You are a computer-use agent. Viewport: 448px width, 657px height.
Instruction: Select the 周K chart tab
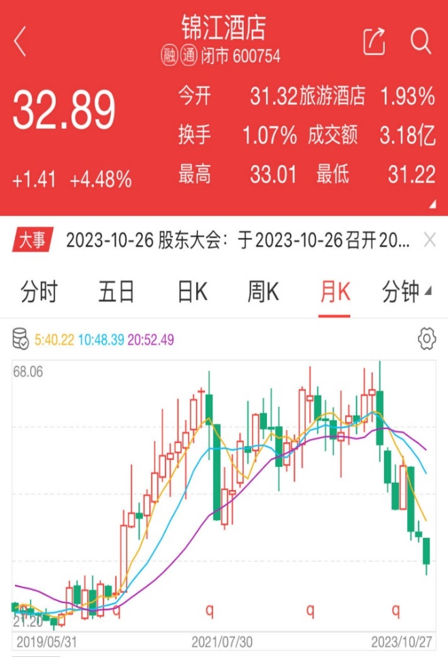263,291
